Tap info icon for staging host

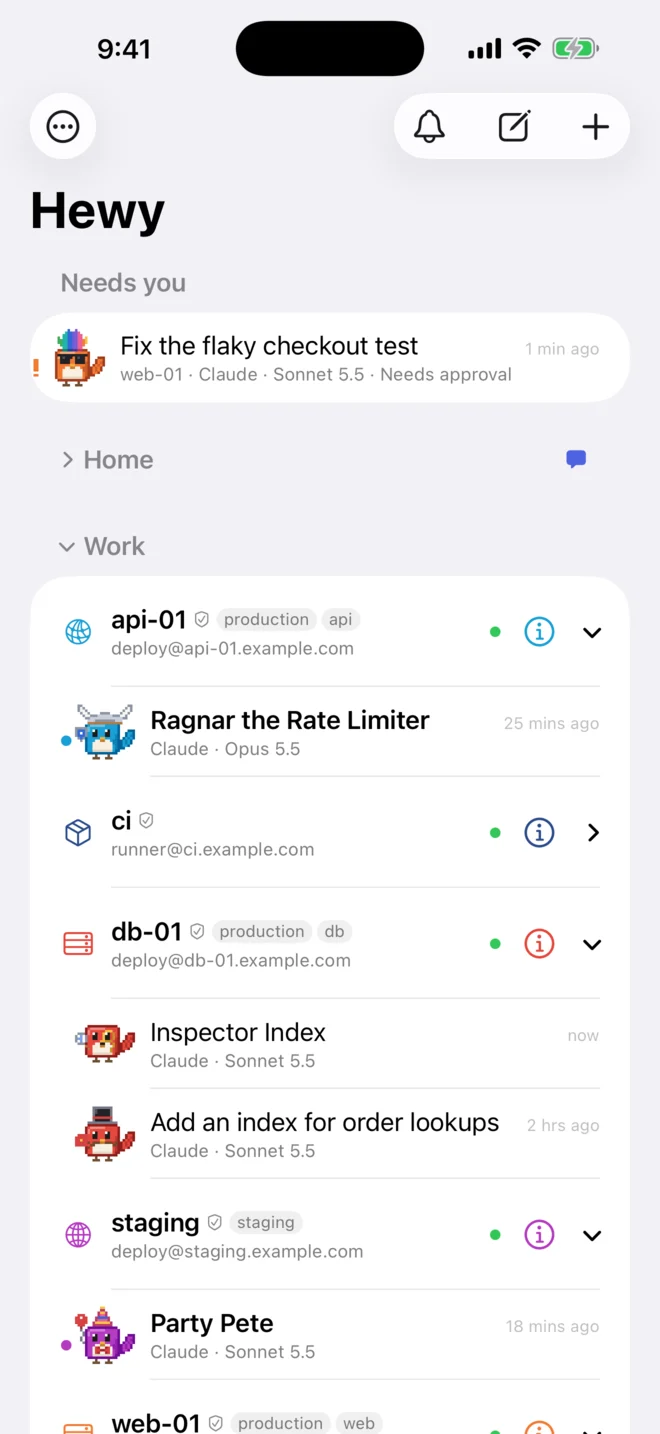point(539,1235)
